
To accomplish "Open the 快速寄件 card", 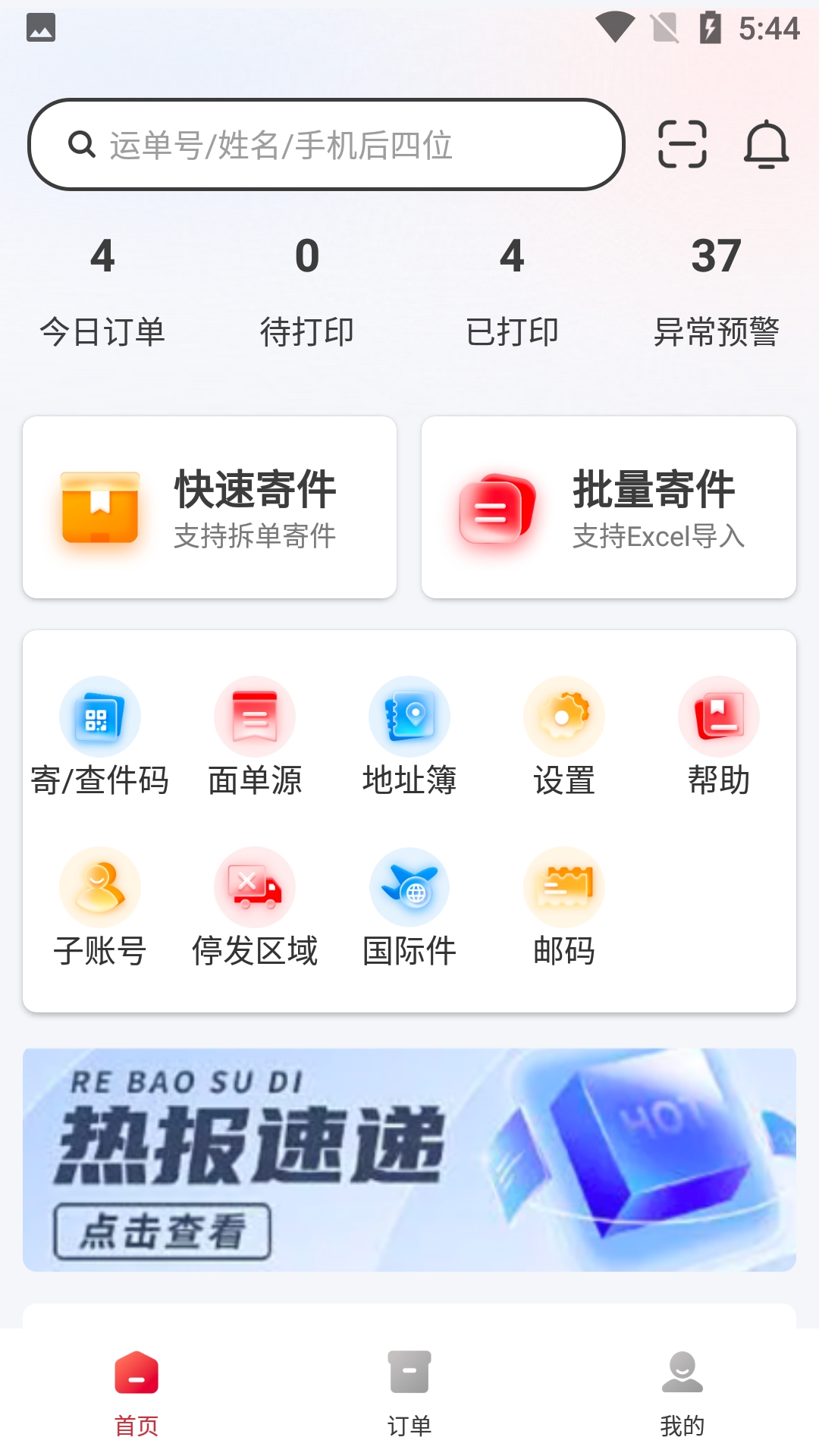I will click(210, 507).
